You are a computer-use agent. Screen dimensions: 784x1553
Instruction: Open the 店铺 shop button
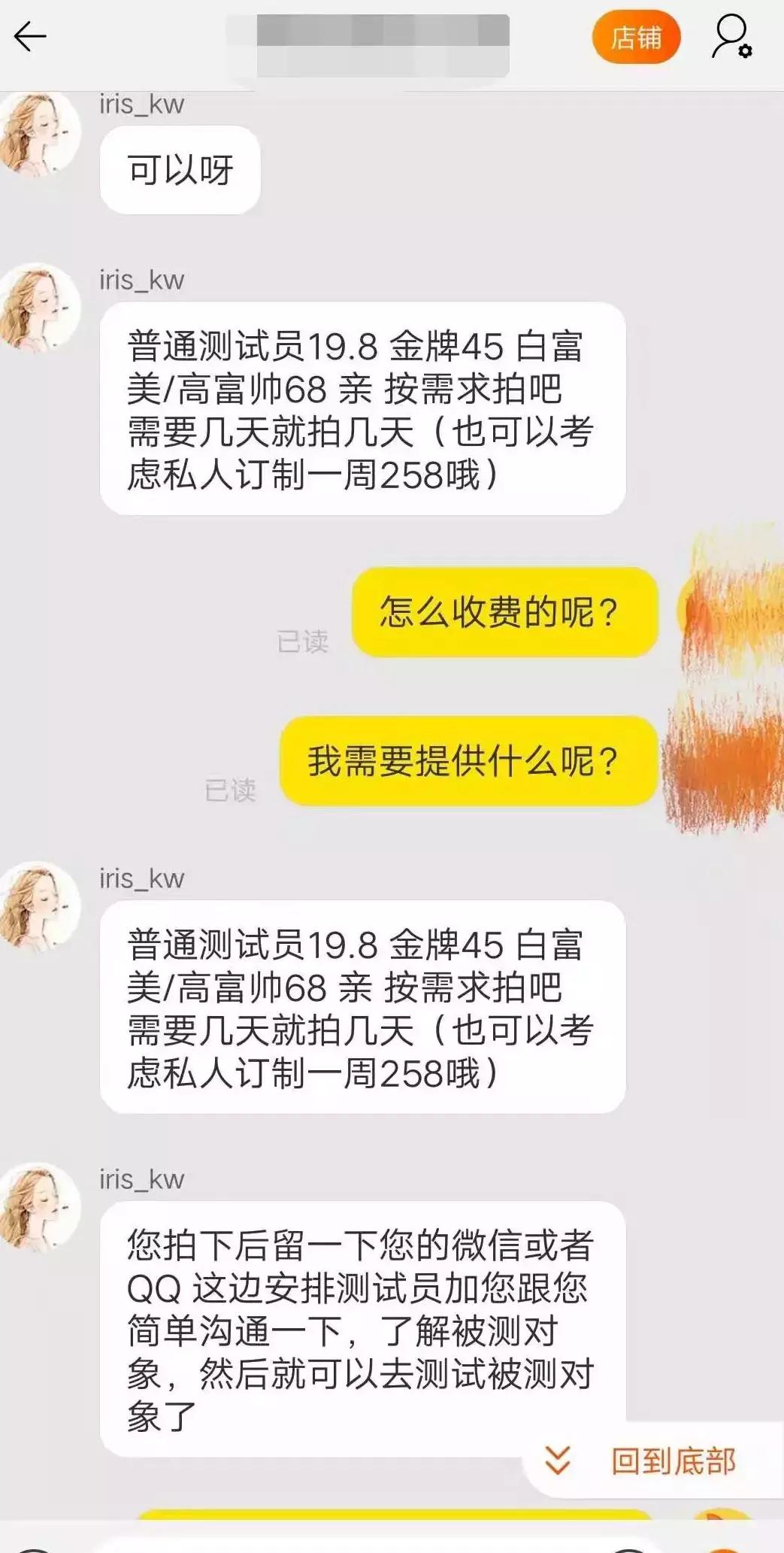point(637,36)
